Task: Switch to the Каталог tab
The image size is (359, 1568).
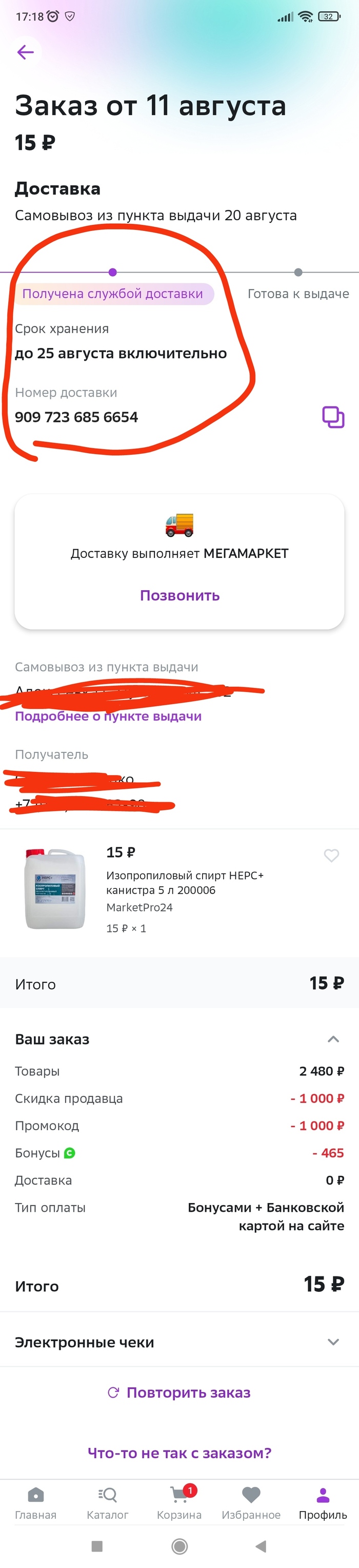Action: (x=107, y=1503)
